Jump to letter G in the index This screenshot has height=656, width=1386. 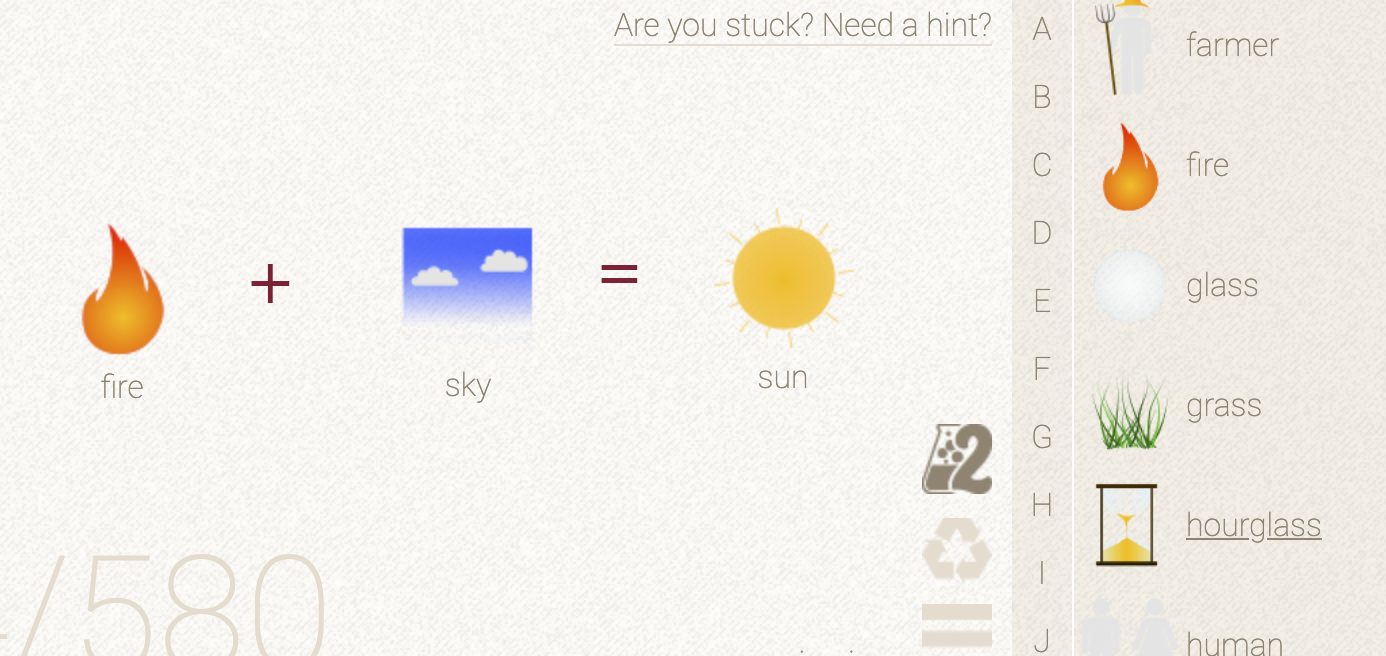coord(1042,437)
